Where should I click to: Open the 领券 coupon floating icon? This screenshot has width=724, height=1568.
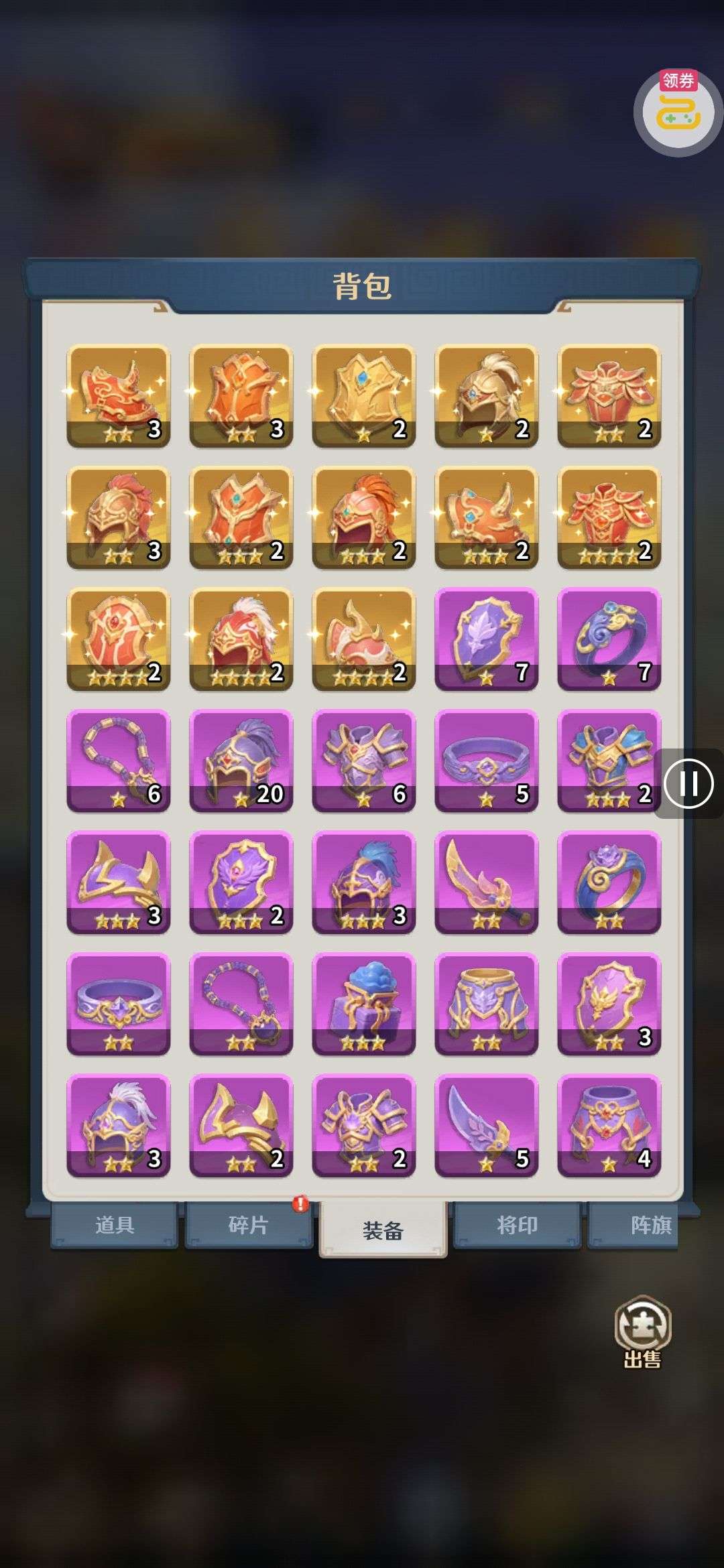click(678, 112)
